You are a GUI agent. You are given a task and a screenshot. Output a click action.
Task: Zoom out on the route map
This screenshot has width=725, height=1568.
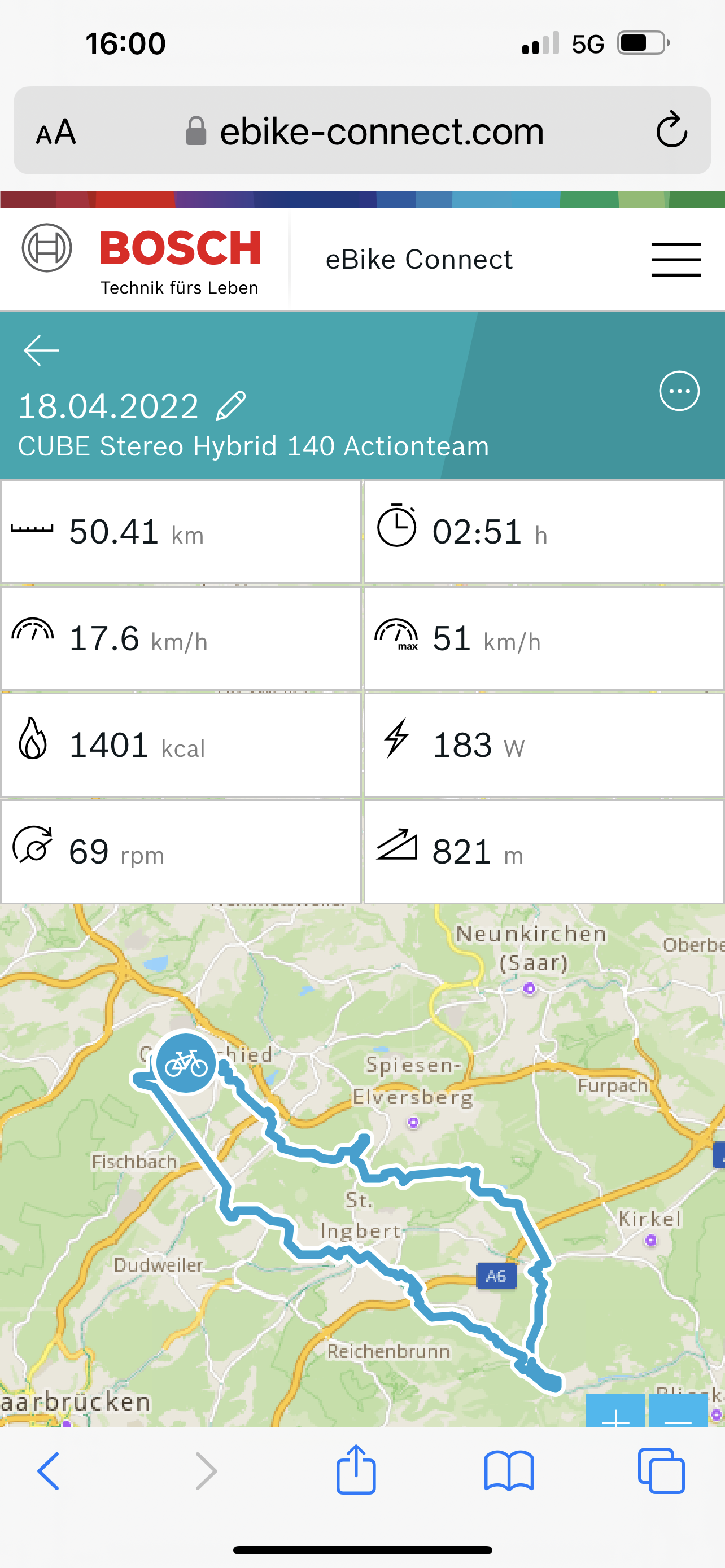click(678, 1411)
